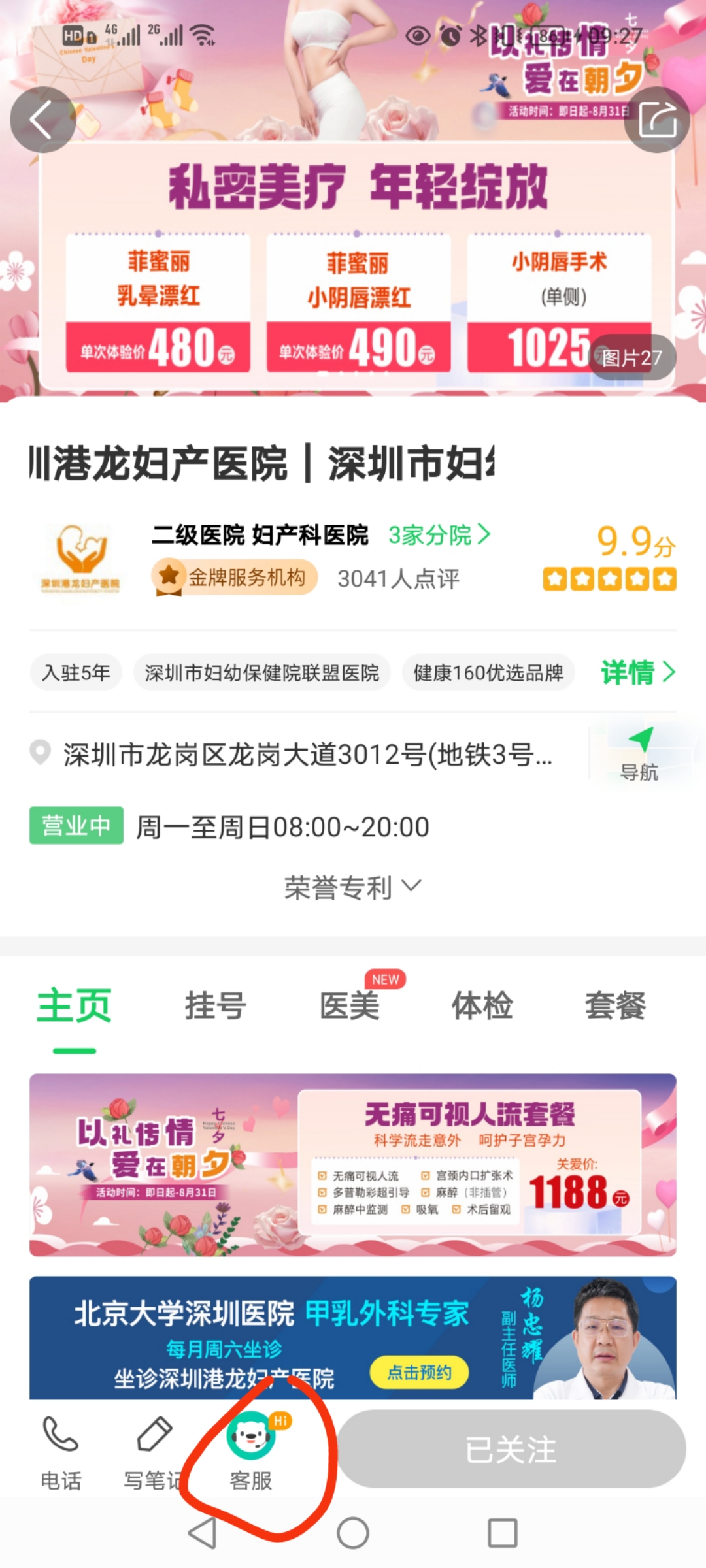Open the 无痛可视人流套餐 banner
This screenshot has height=1568, width=706.
[353, 1164]
